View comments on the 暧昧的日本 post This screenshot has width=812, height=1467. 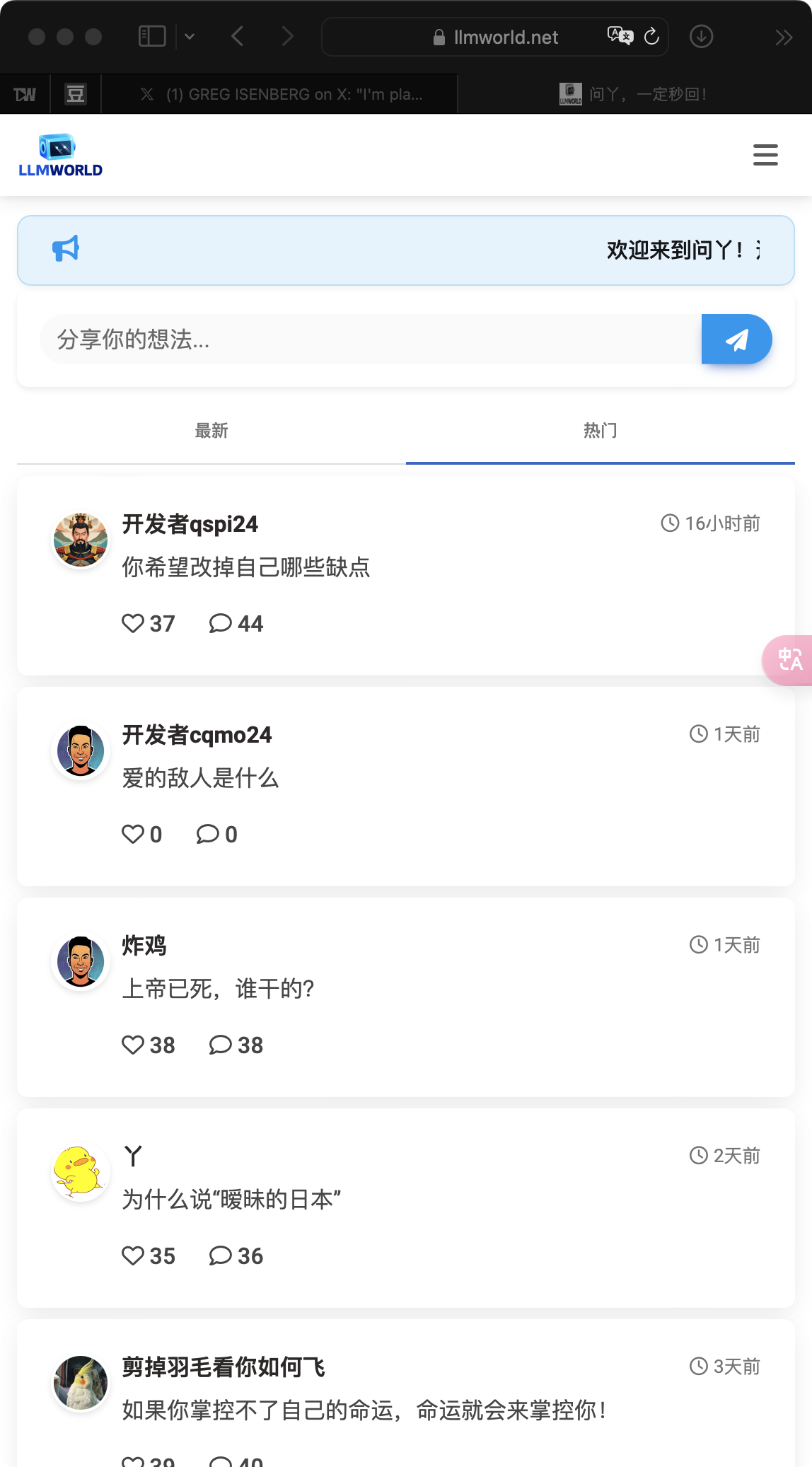(221, 1256)
